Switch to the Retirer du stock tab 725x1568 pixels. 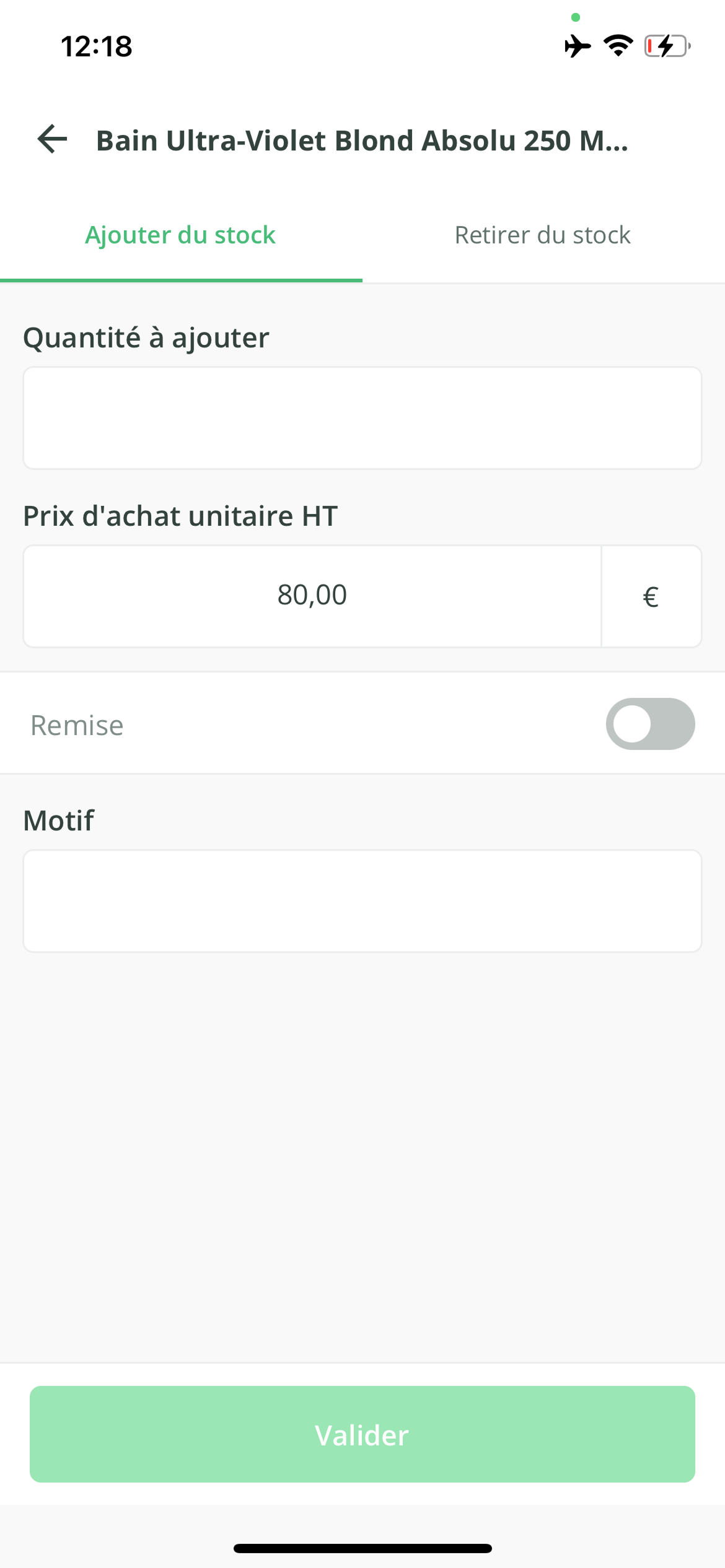[x=543, y=236]
